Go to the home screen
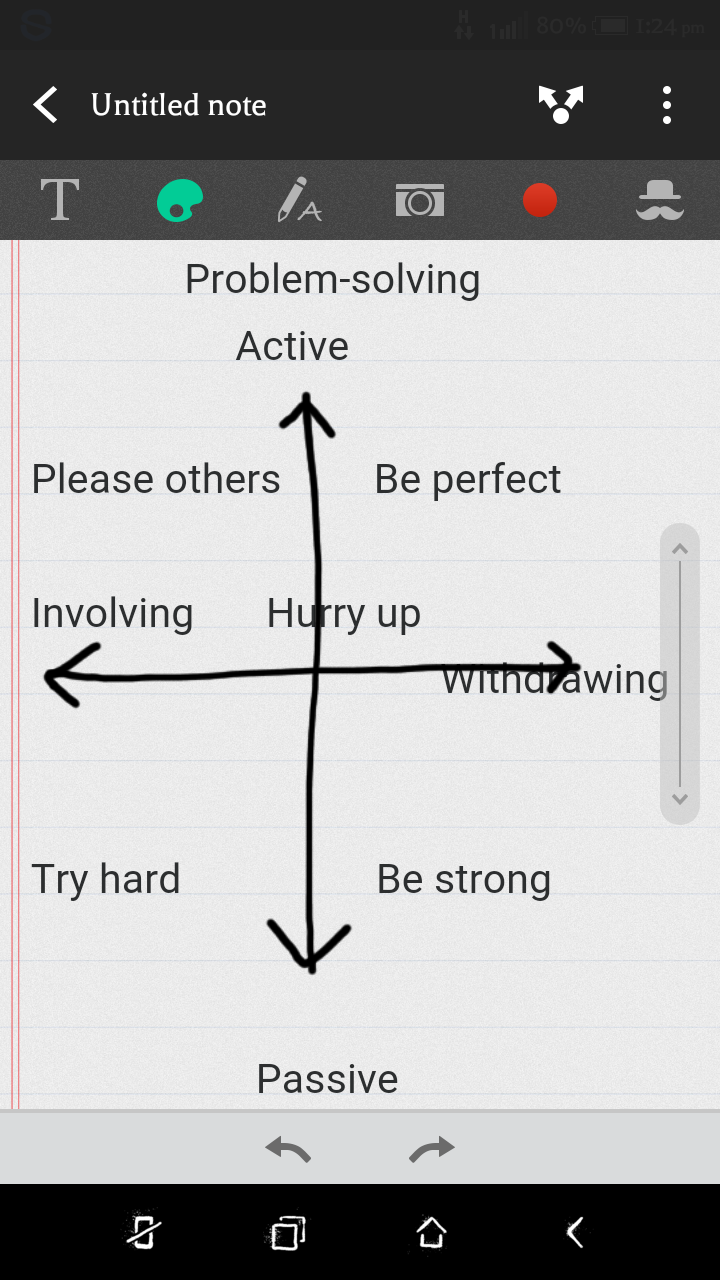The image size is (720, 1280). point(431,1232)
